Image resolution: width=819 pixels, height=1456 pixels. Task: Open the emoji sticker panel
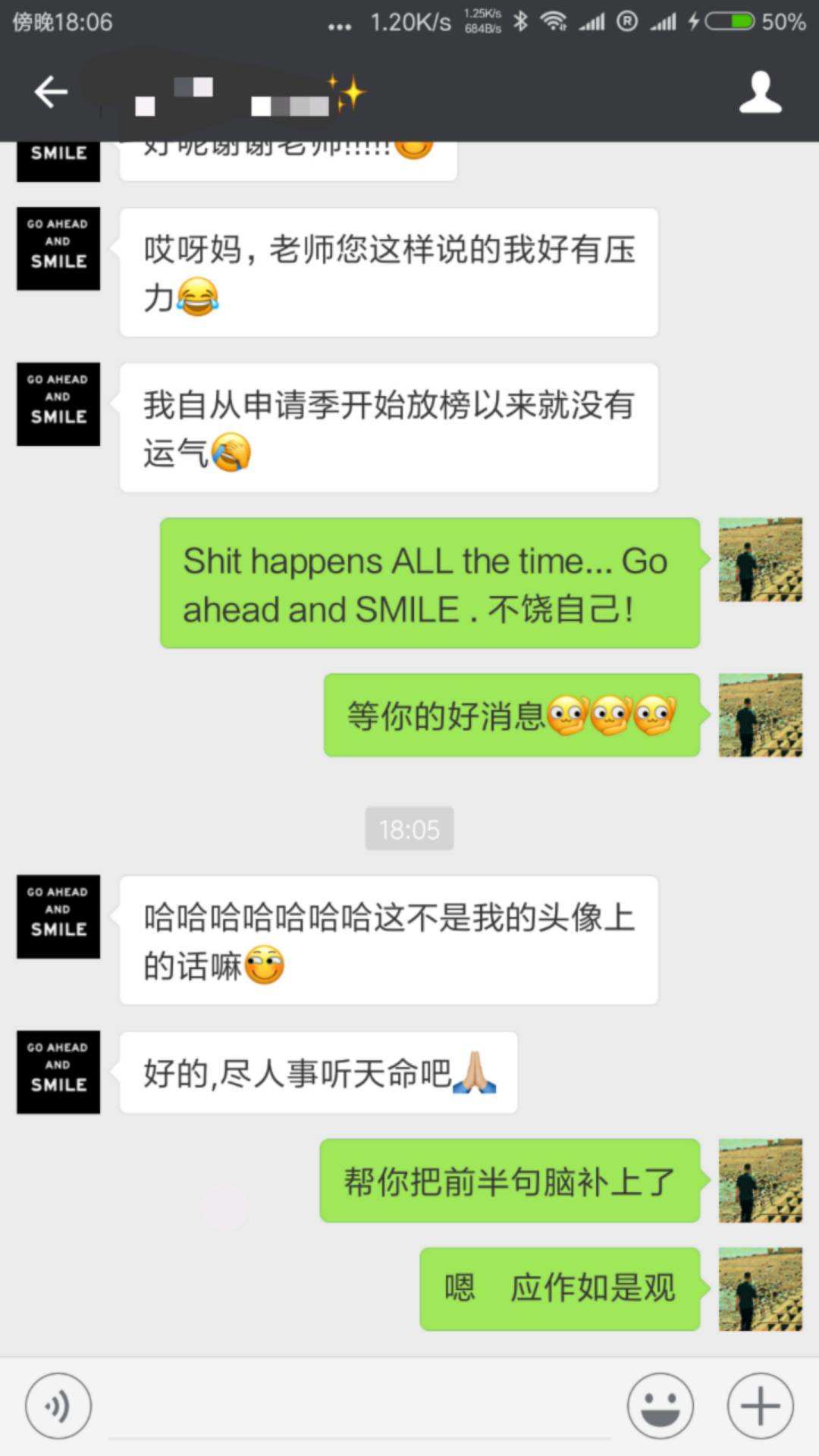tap(660, 1406)
